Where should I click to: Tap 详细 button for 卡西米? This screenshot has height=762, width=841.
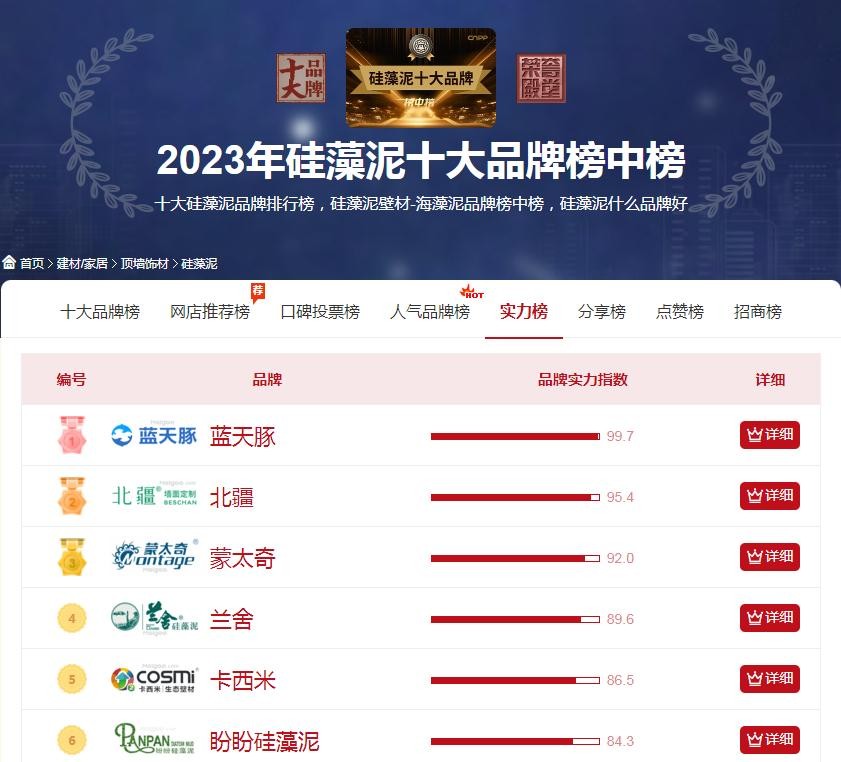coord(770,679)
